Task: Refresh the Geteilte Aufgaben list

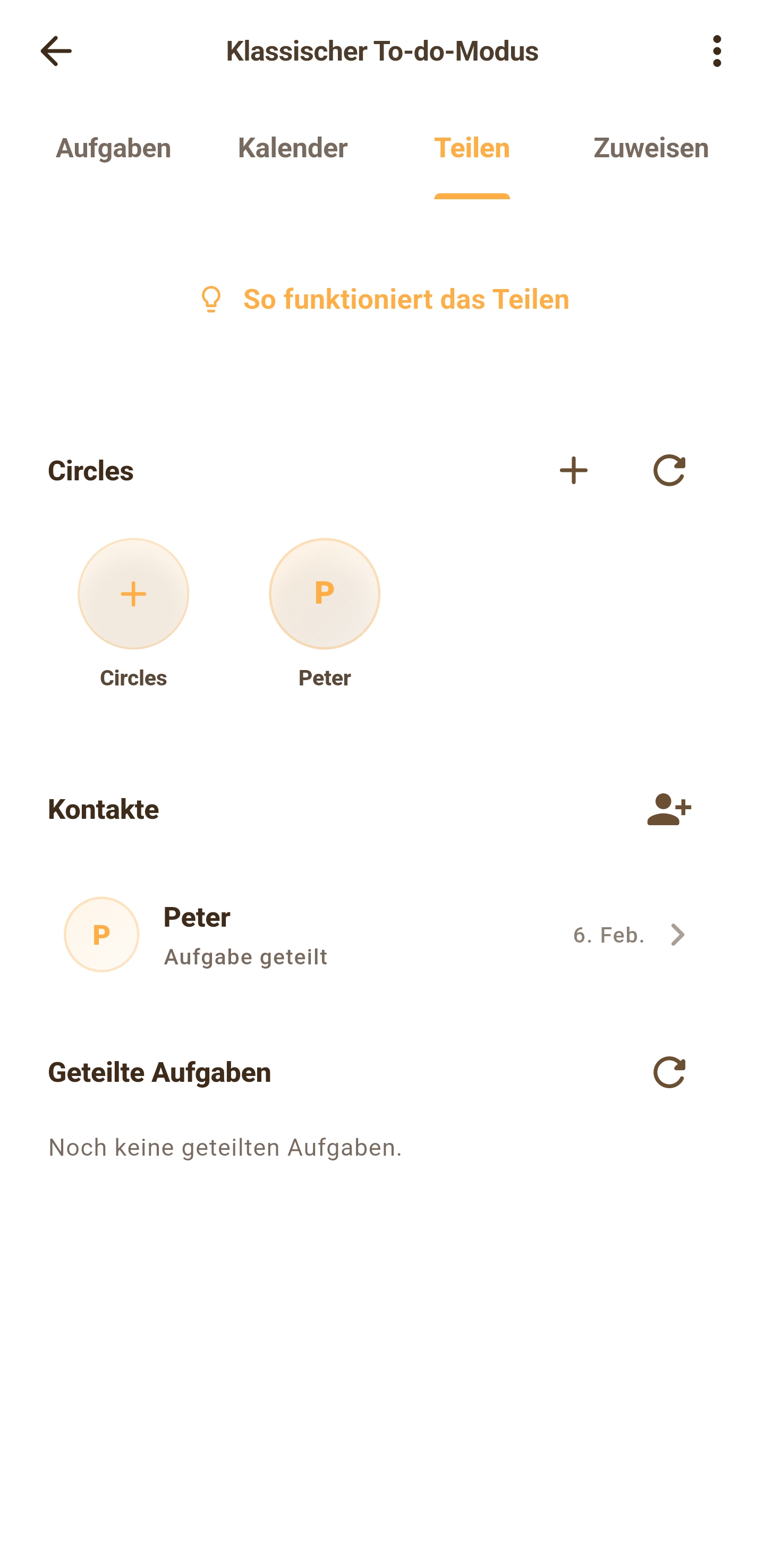Action: [x=669, y=1073]
